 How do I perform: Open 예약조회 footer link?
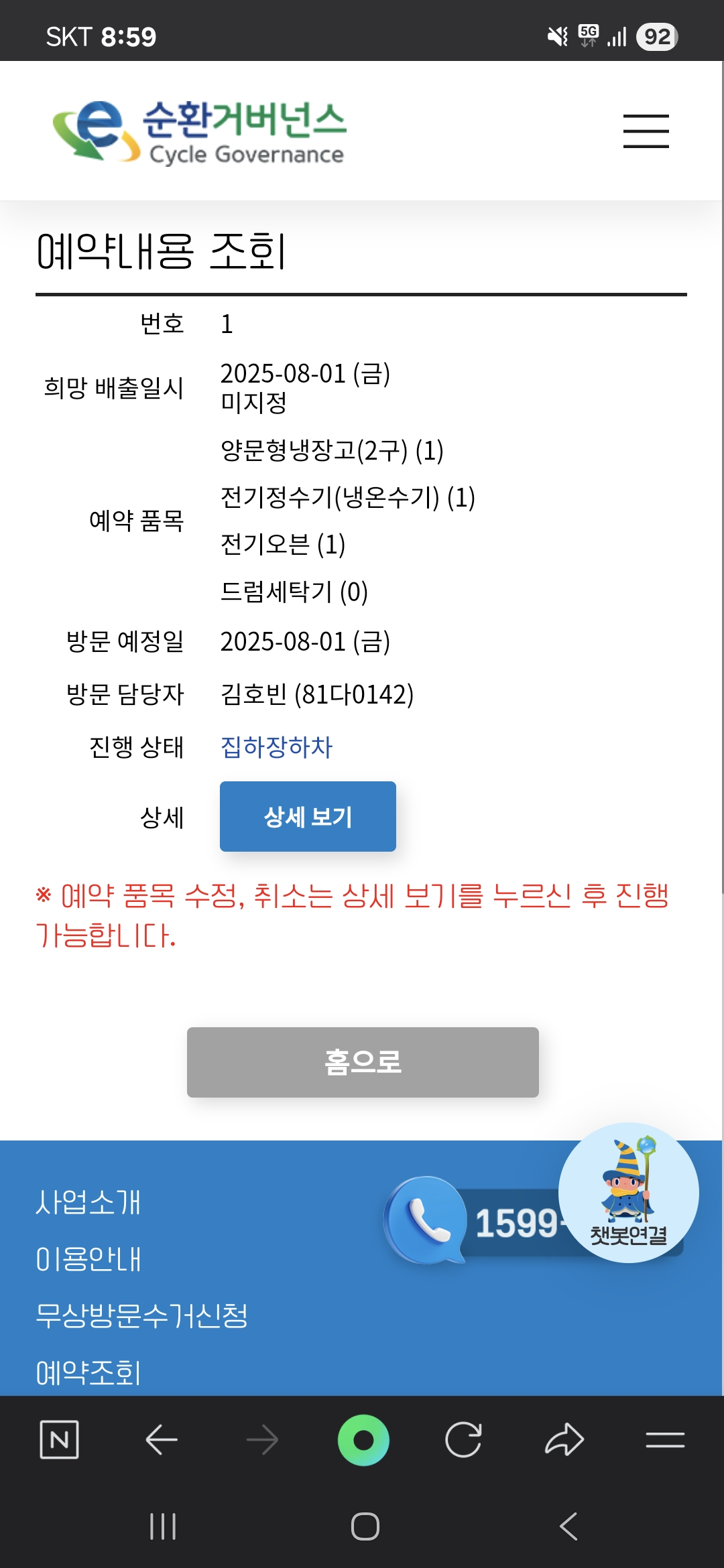pos(88,1372)
